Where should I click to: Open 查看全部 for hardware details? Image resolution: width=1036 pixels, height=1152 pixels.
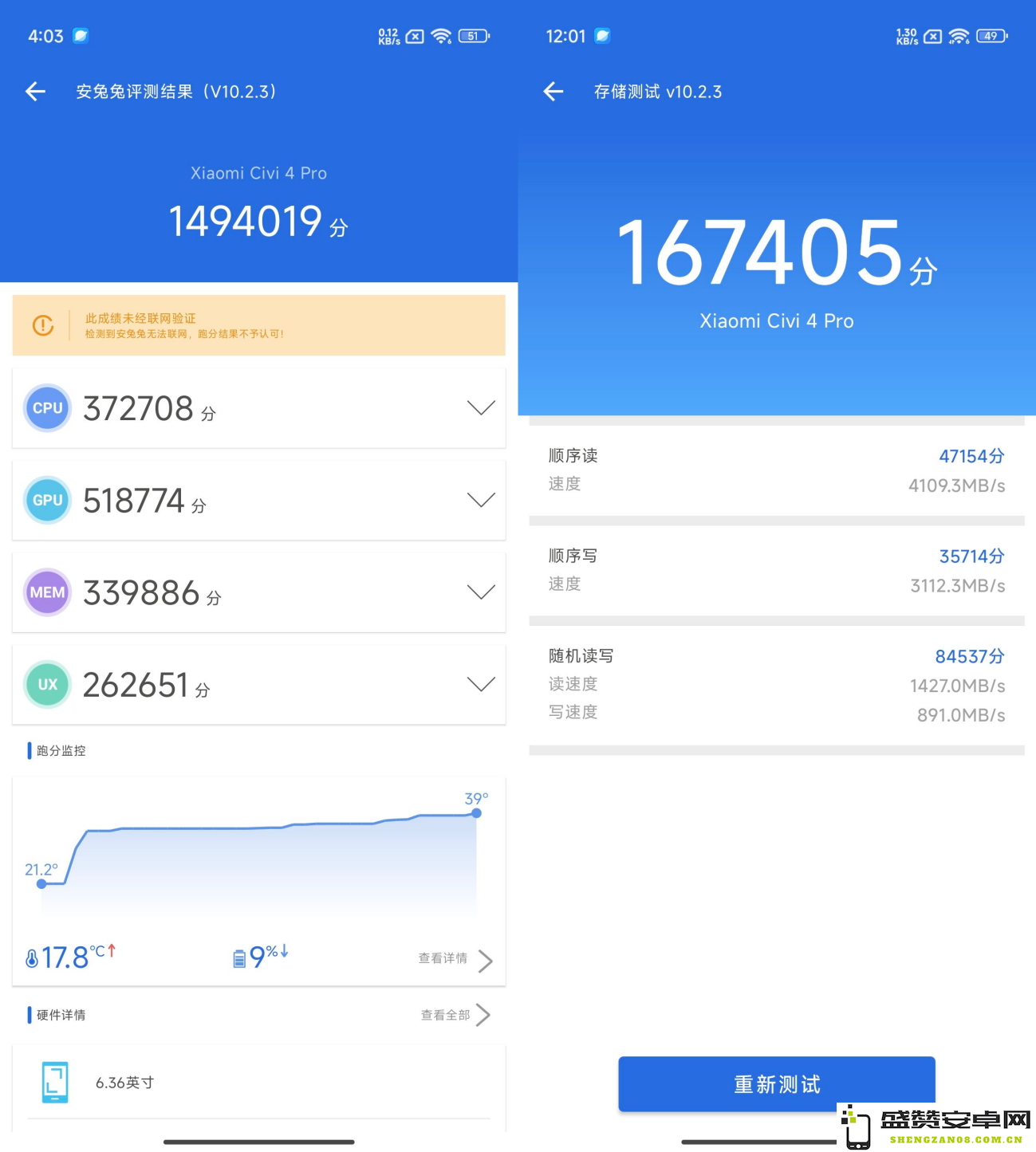[x=455, y=1015]
